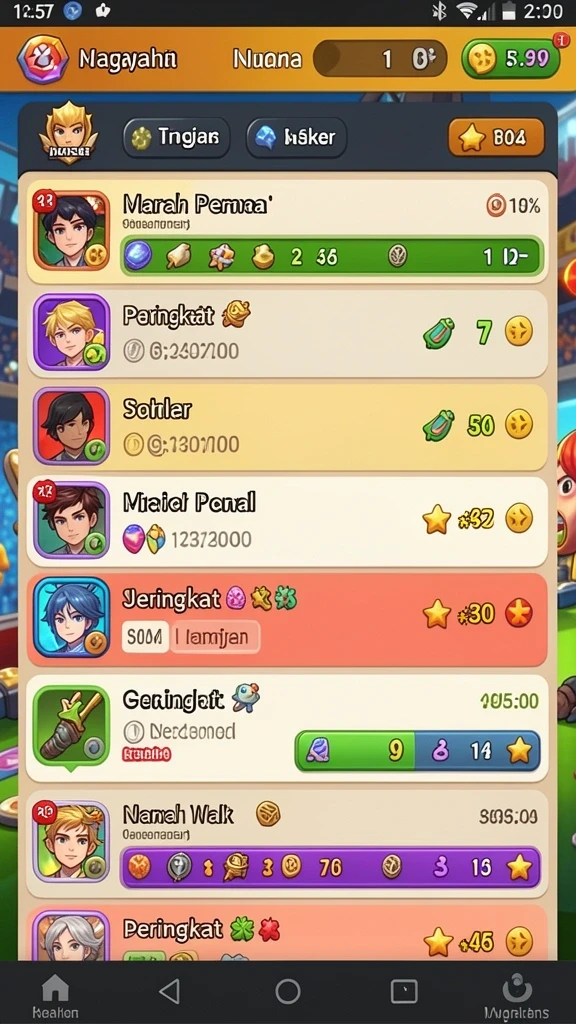Open recent apps with the square button
Image resolution: width=576 pixels, height=1024 pixels.
404,991
